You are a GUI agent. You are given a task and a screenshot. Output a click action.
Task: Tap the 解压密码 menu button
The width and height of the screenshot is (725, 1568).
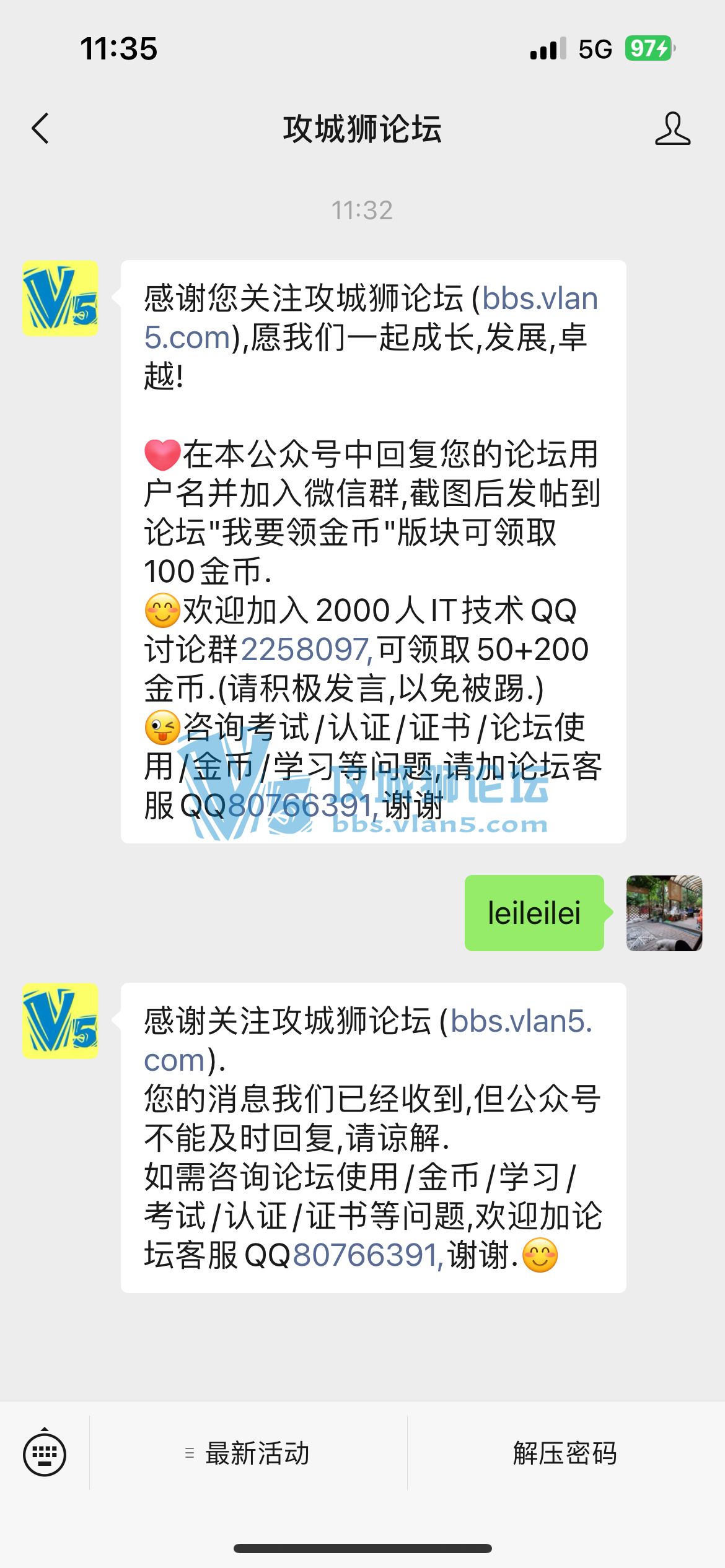tap(565, 1453)
